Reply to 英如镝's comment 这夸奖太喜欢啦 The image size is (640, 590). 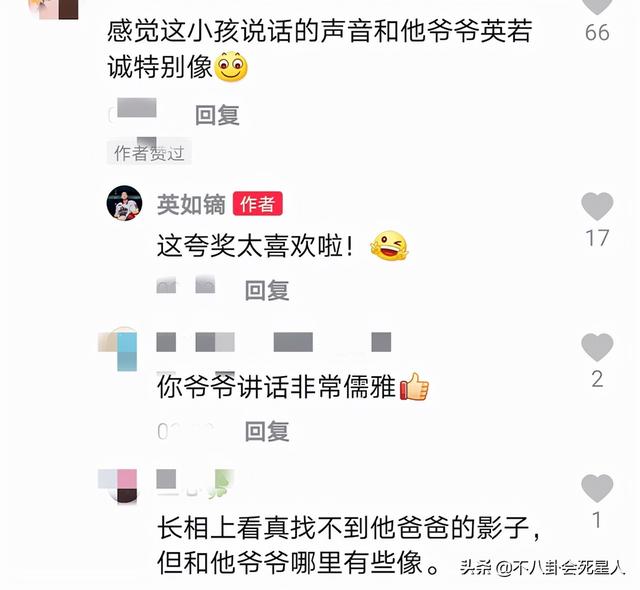pos(267,290)
